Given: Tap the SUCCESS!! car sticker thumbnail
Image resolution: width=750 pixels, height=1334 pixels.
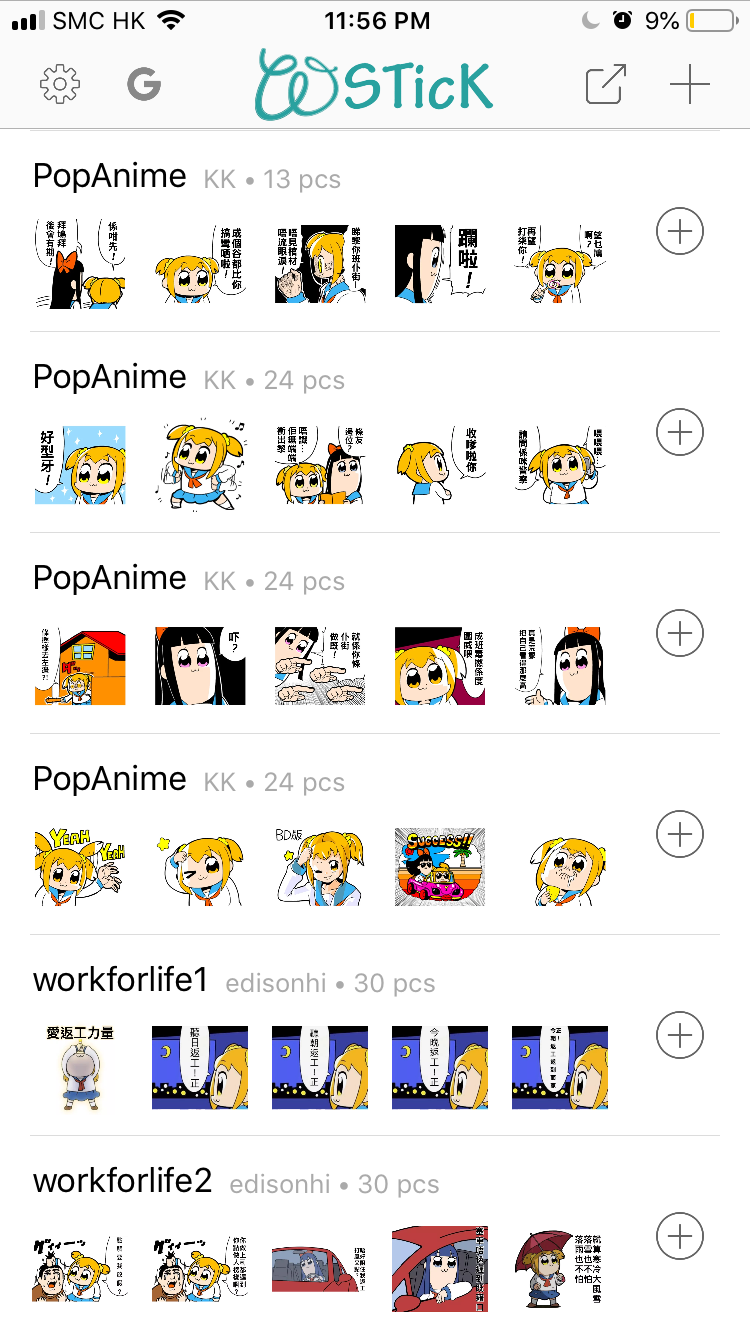Looking at the screenshot, I should (439, 866).
